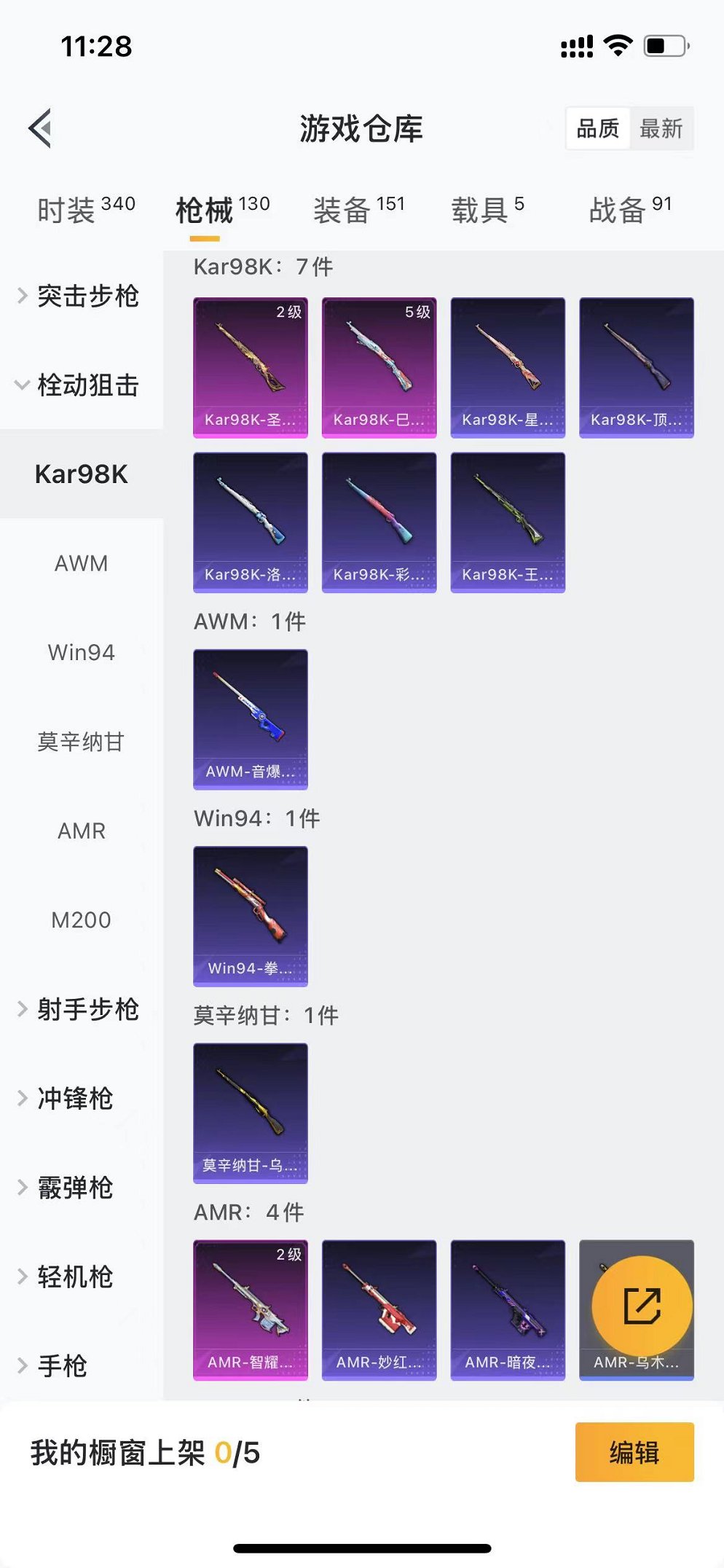Select M200 in the side list
The image size is (724, 1568).
click(81, 920)
